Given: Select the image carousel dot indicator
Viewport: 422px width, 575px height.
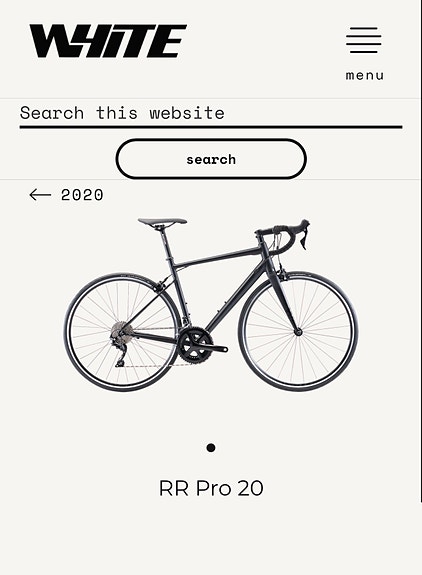Looking at the screenshot, I should 211,448.
